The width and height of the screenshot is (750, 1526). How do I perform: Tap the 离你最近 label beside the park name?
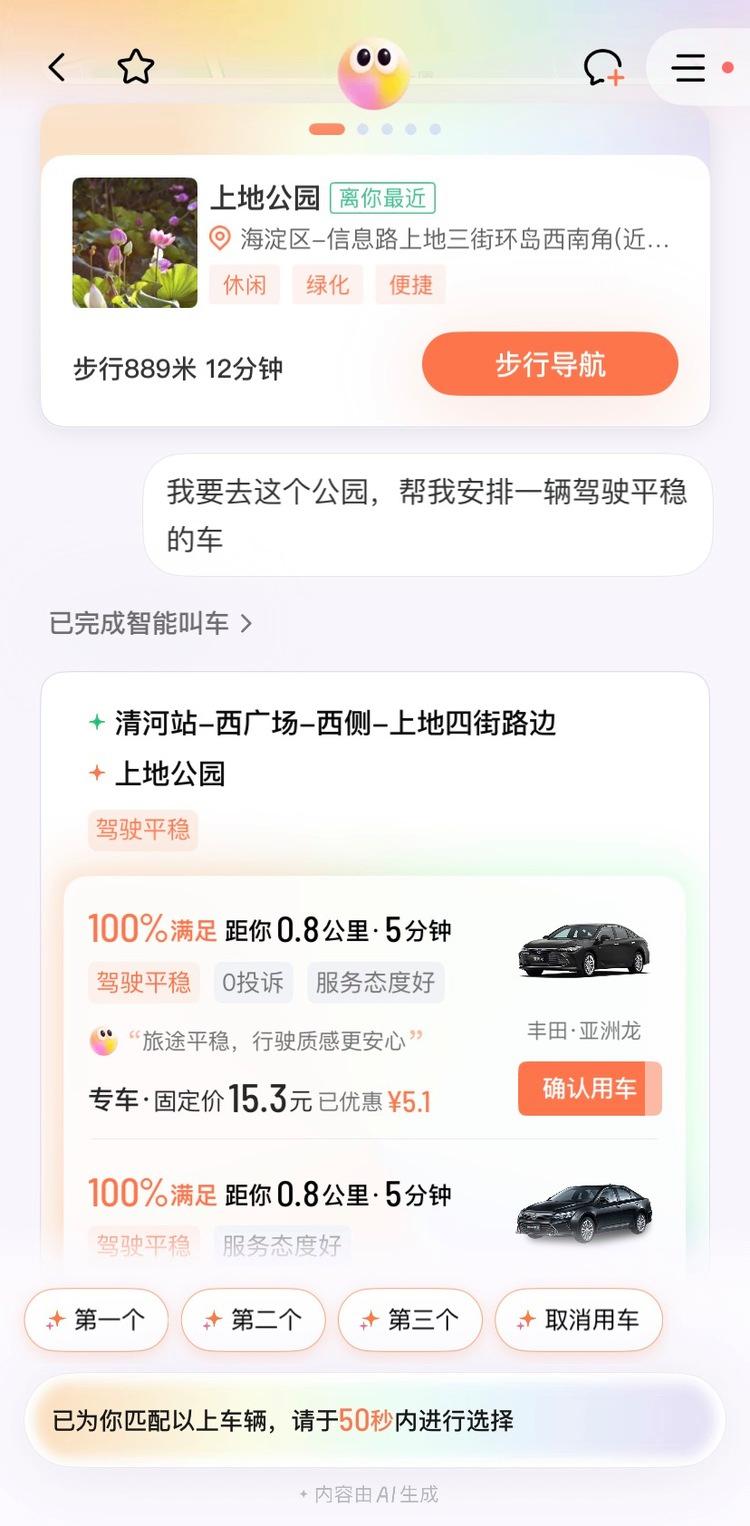click(x=384, y=199)
